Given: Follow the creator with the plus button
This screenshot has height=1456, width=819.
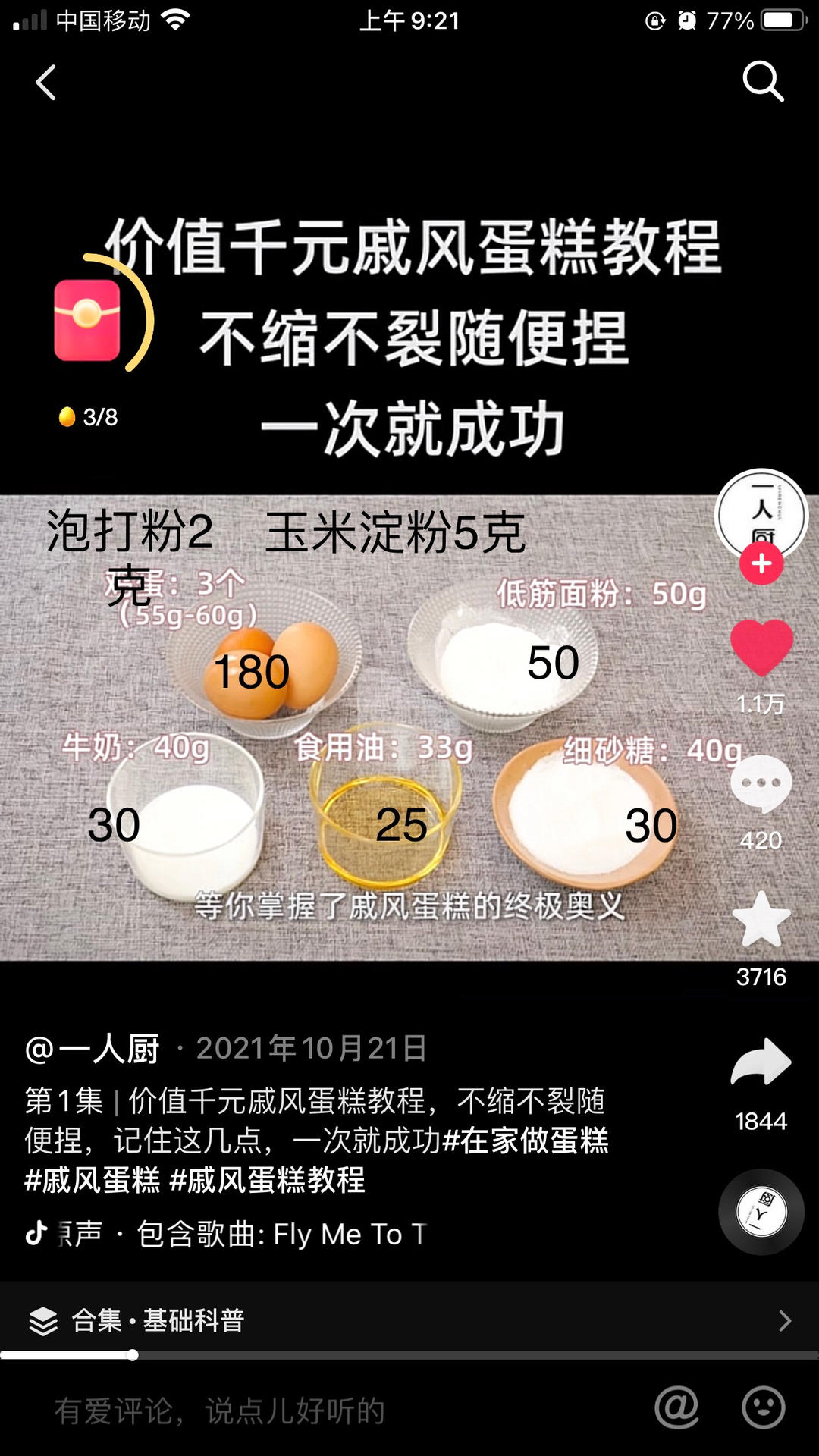Looking at the screenshot, I should (x=761, y=564).
